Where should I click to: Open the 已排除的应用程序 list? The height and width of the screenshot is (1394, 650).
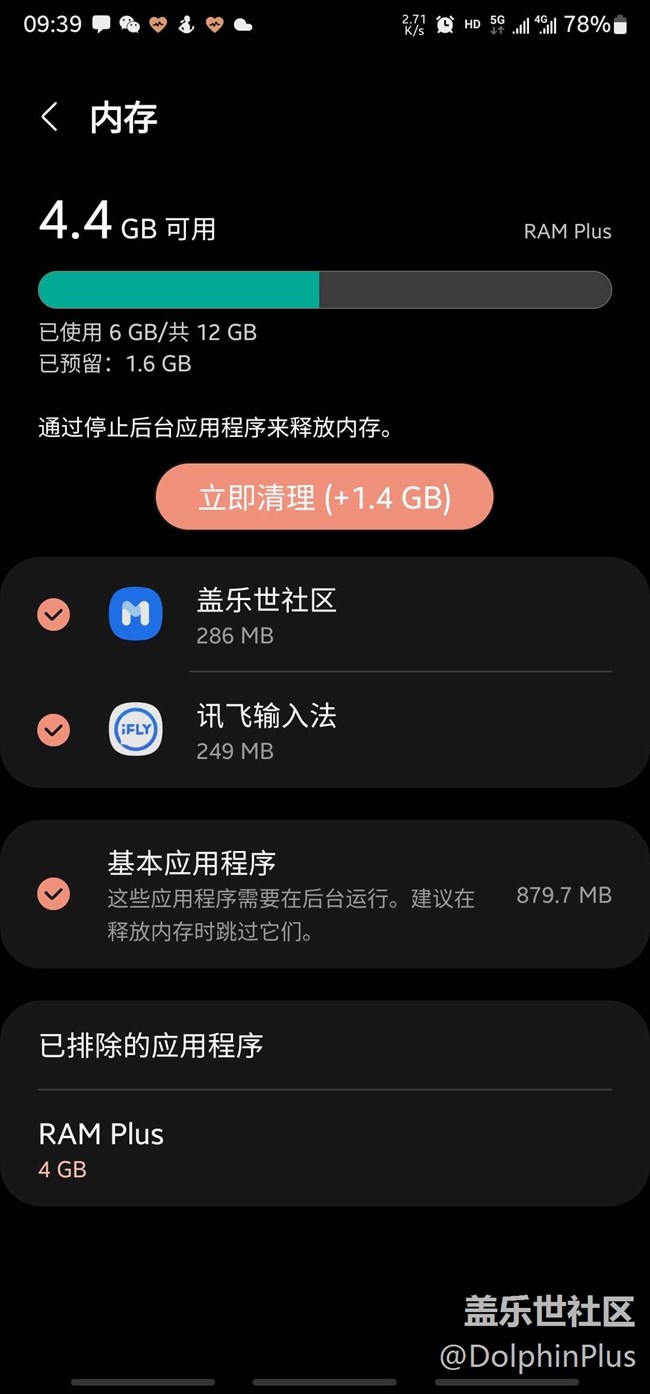(150, 1046)
